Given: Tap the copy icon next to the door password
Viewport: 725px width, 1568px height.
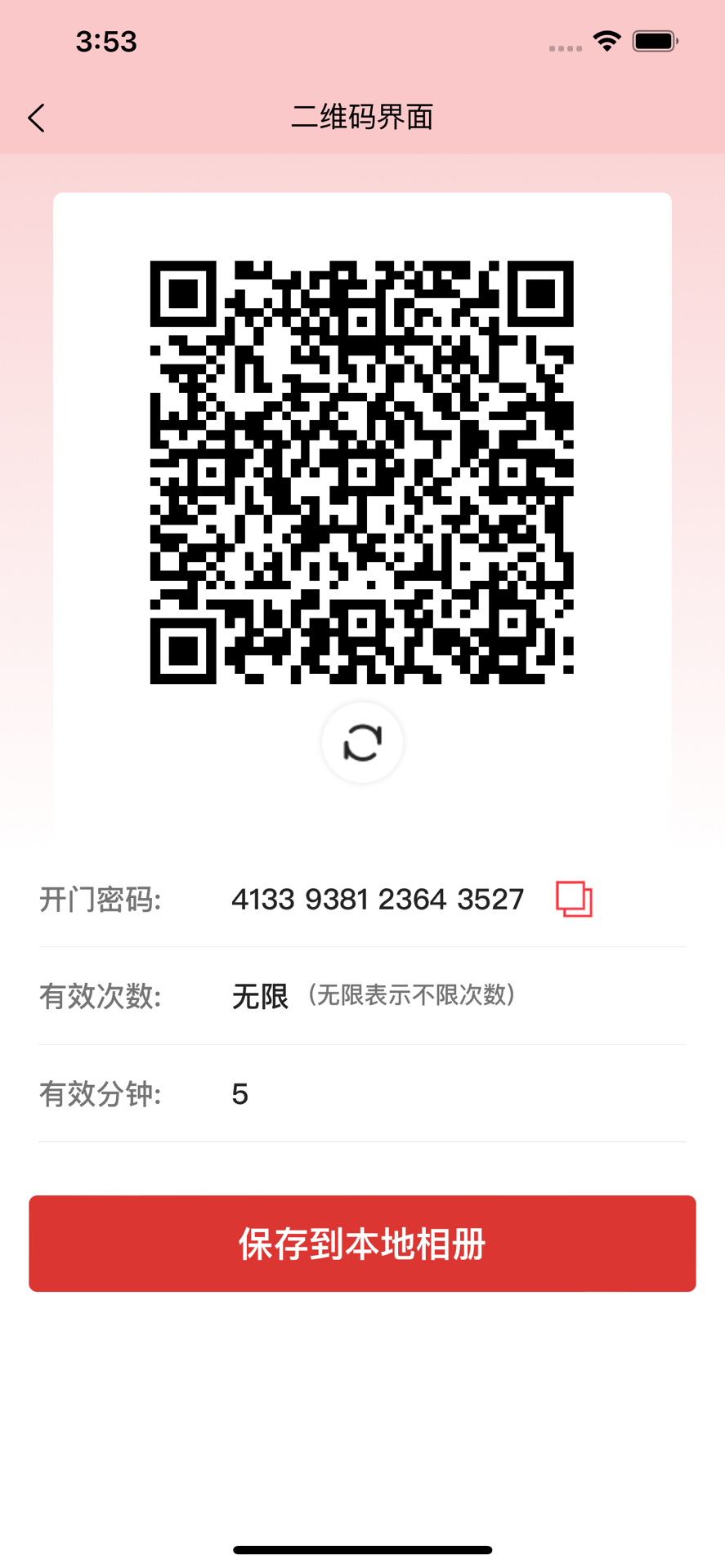Looking at the screenshot, I should pos(572,899).
